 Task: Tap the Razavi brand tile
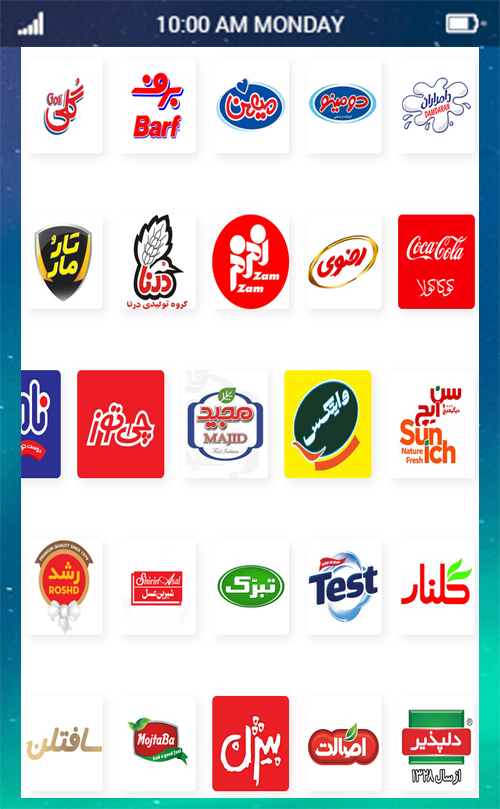click(x=343, y=262)
